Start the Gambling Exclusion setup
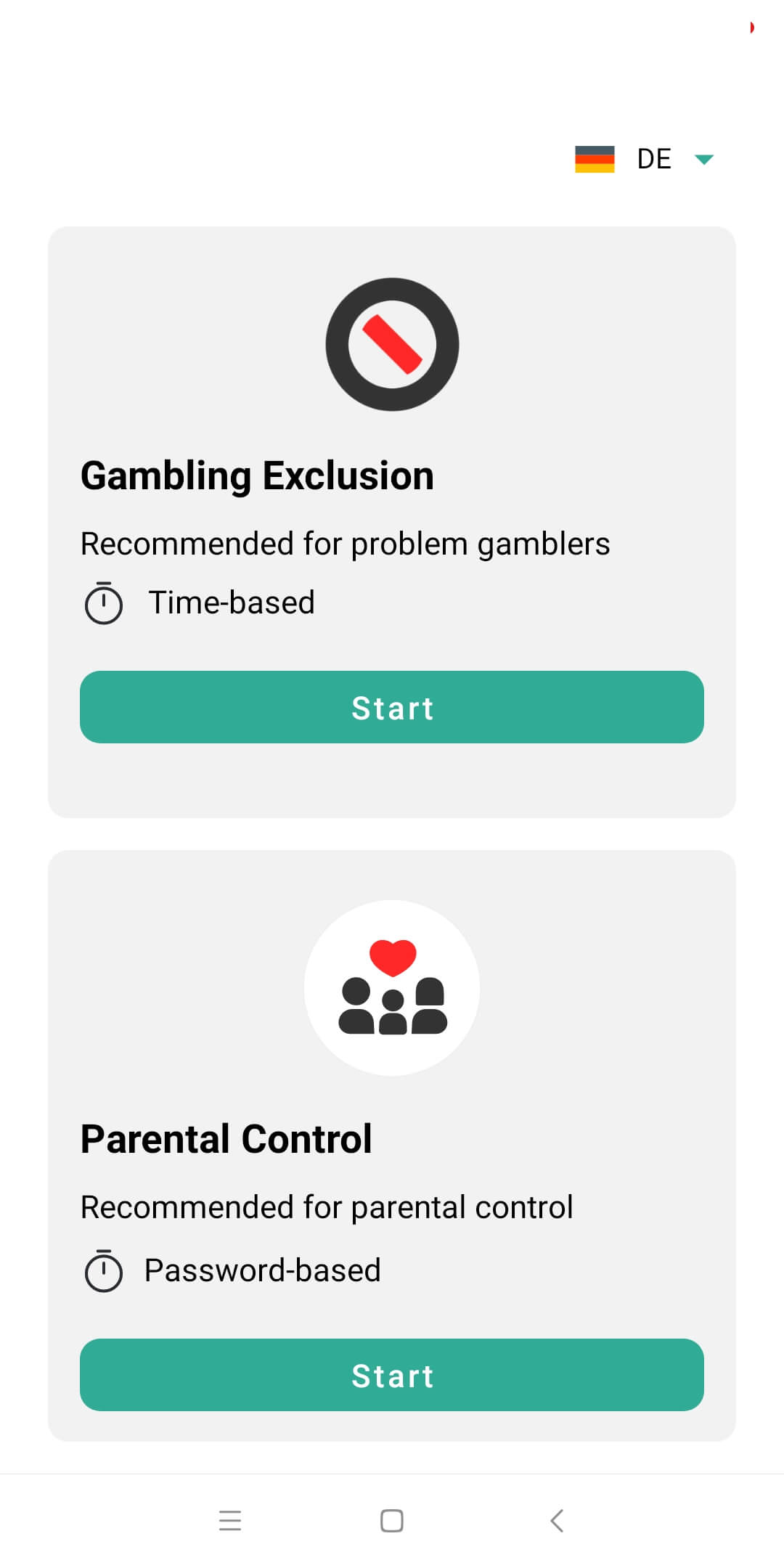 click(392, 707)
